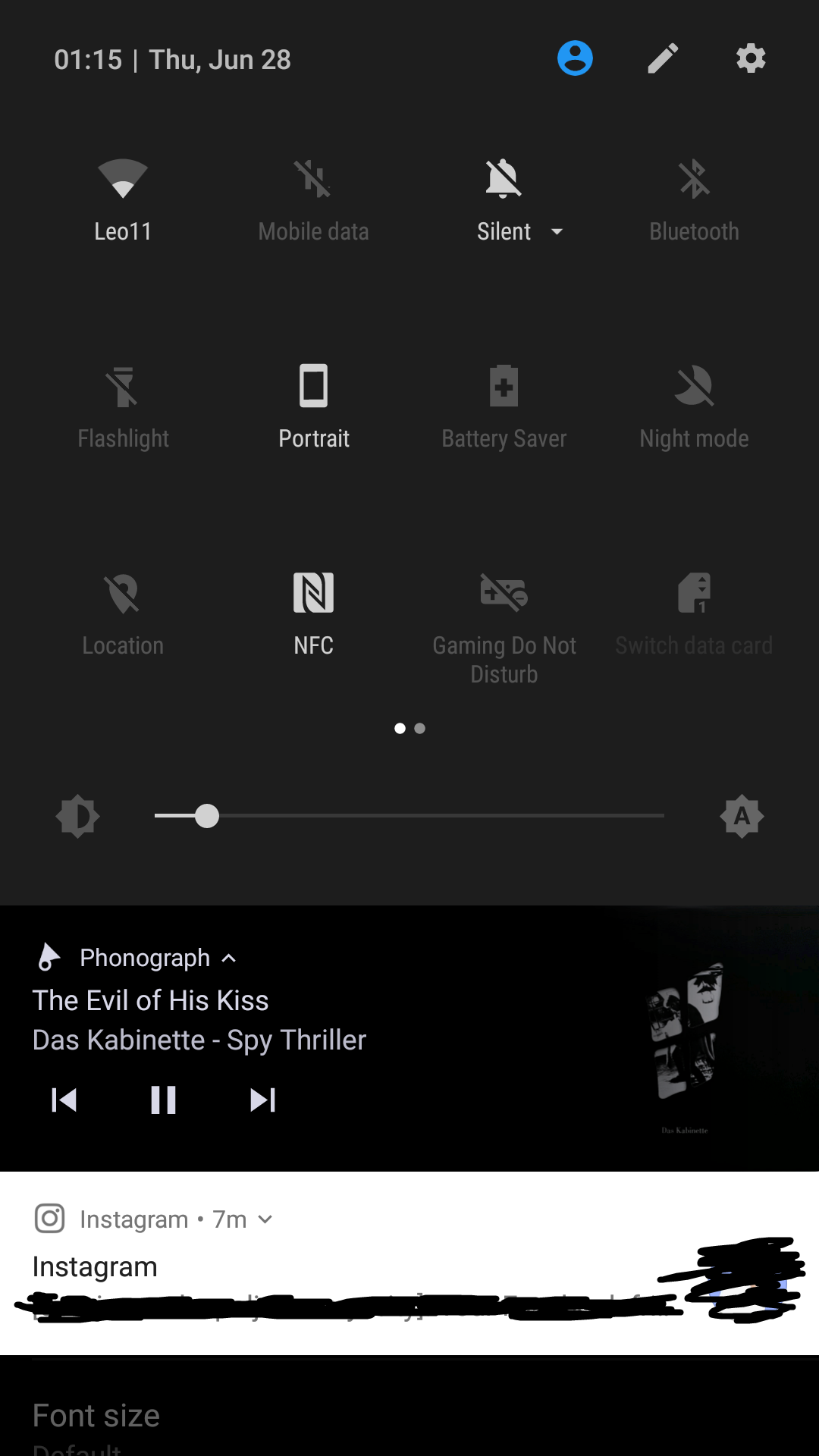The image size is (819, 1456).
Task: Disable NFC
Action: pos(313,594)
